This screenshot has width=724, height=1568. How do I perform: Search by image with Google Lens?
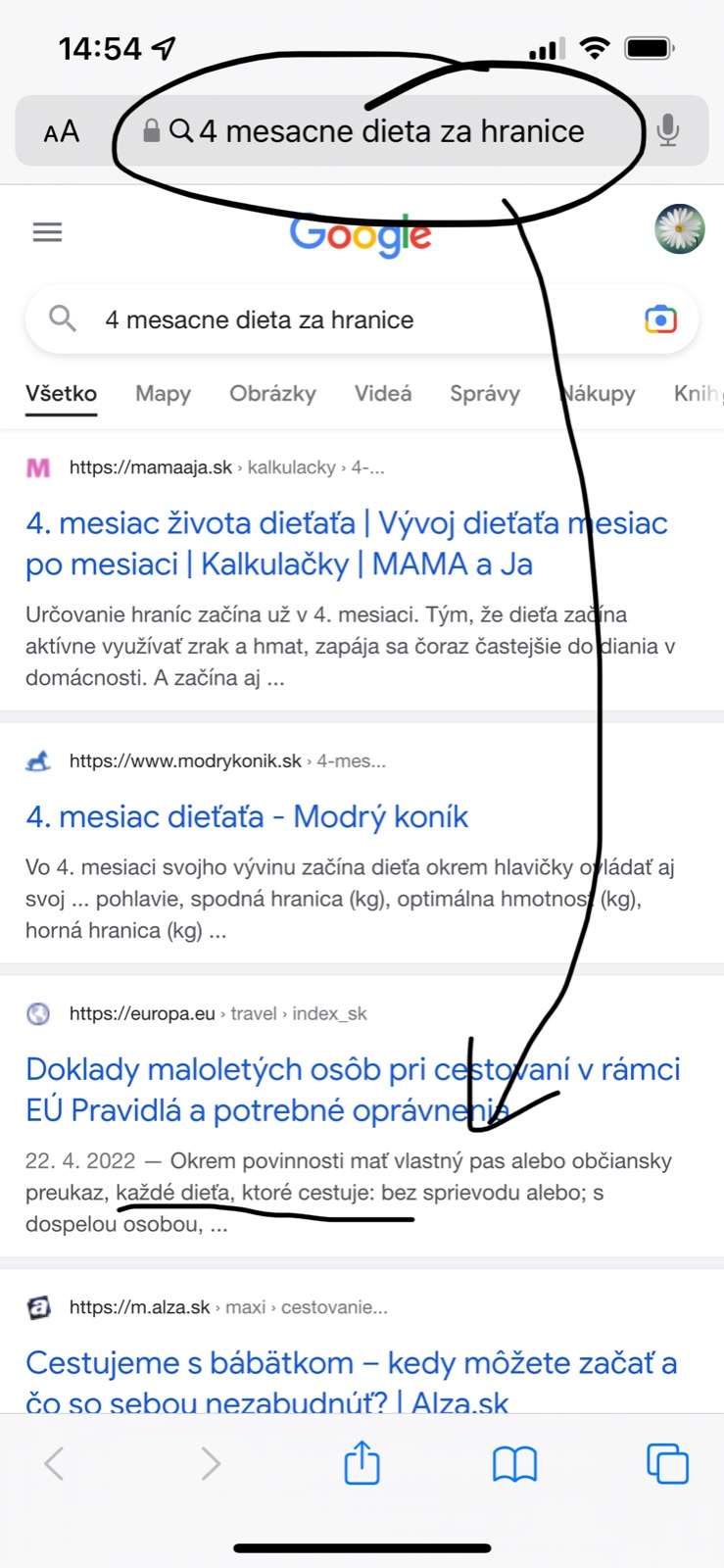[660, 319]
